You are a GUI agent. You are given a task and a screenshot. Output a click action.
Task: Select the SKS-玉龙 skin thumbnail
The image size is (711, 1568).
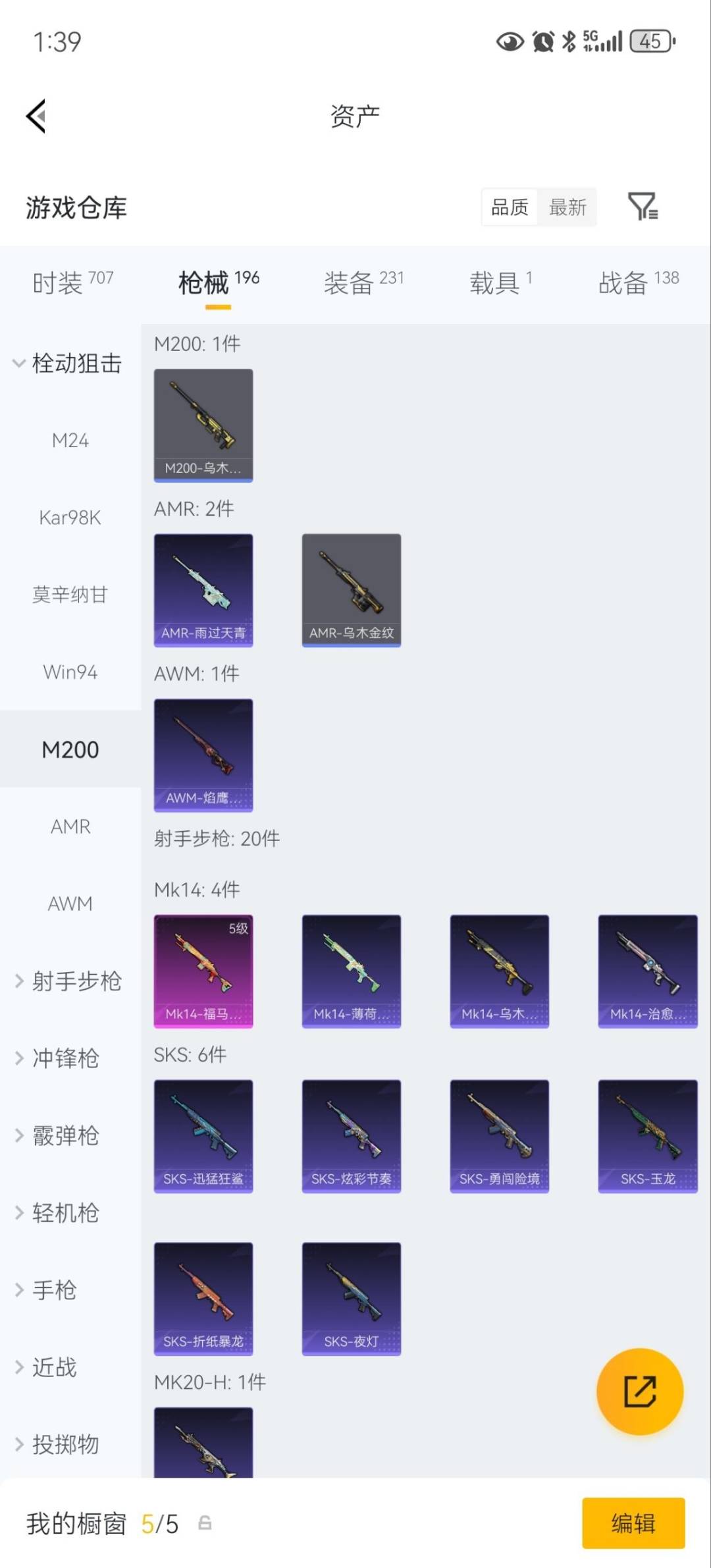coord(647,1136)
